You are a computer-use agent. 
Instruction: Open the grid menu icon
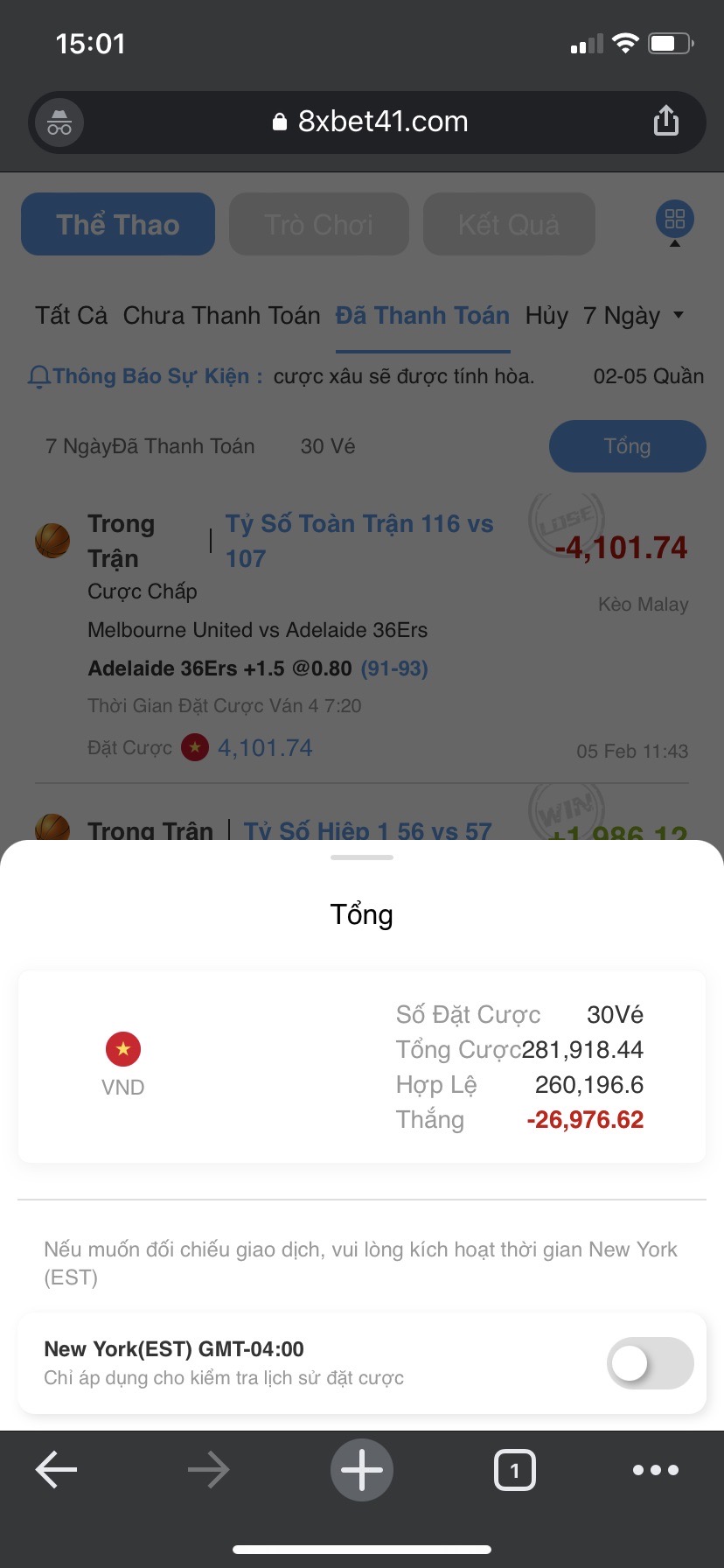click(x=674, y=220)
